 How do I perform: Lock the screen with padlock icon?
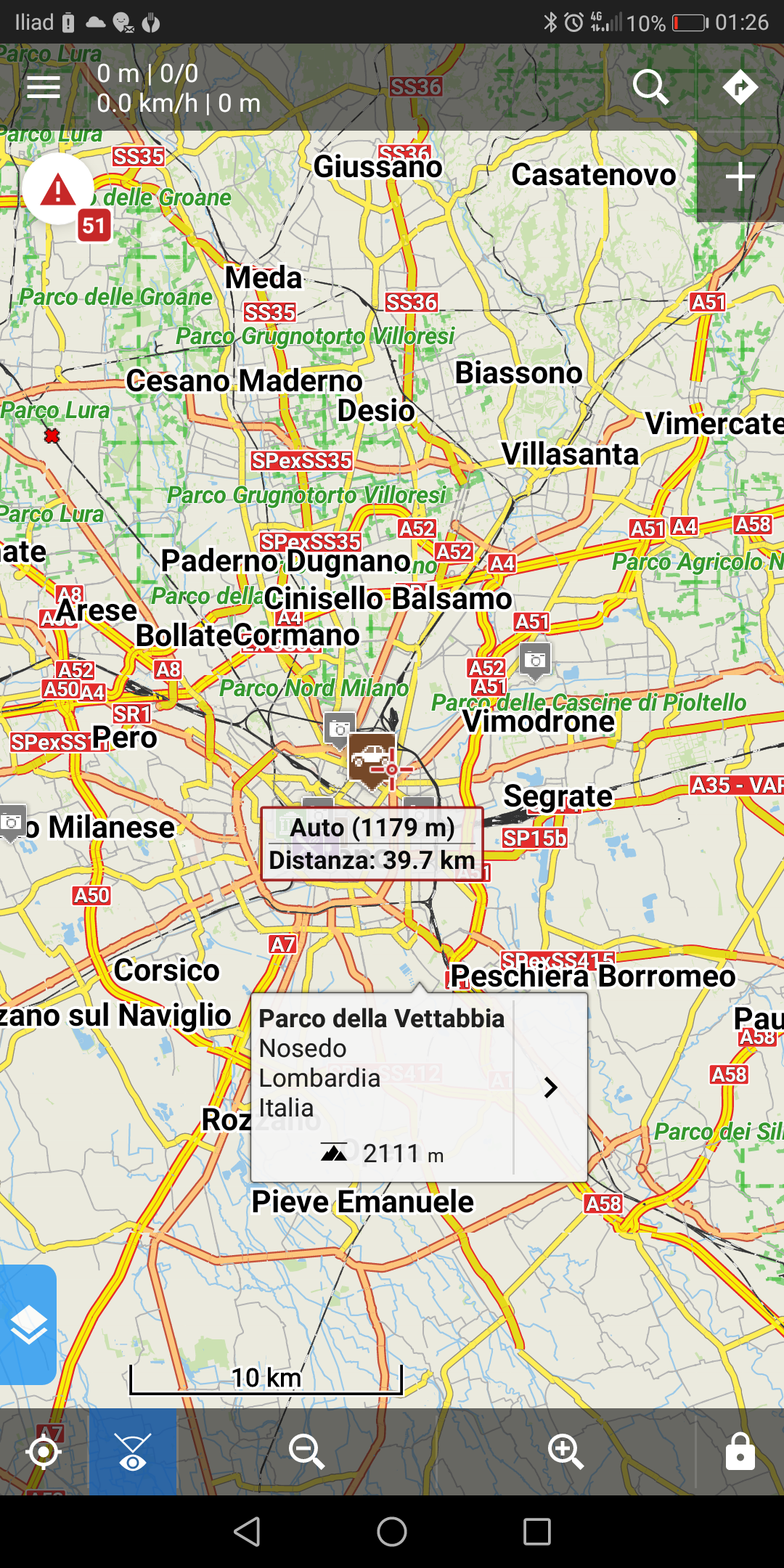pyautogui.click(x=740, y=1452)
